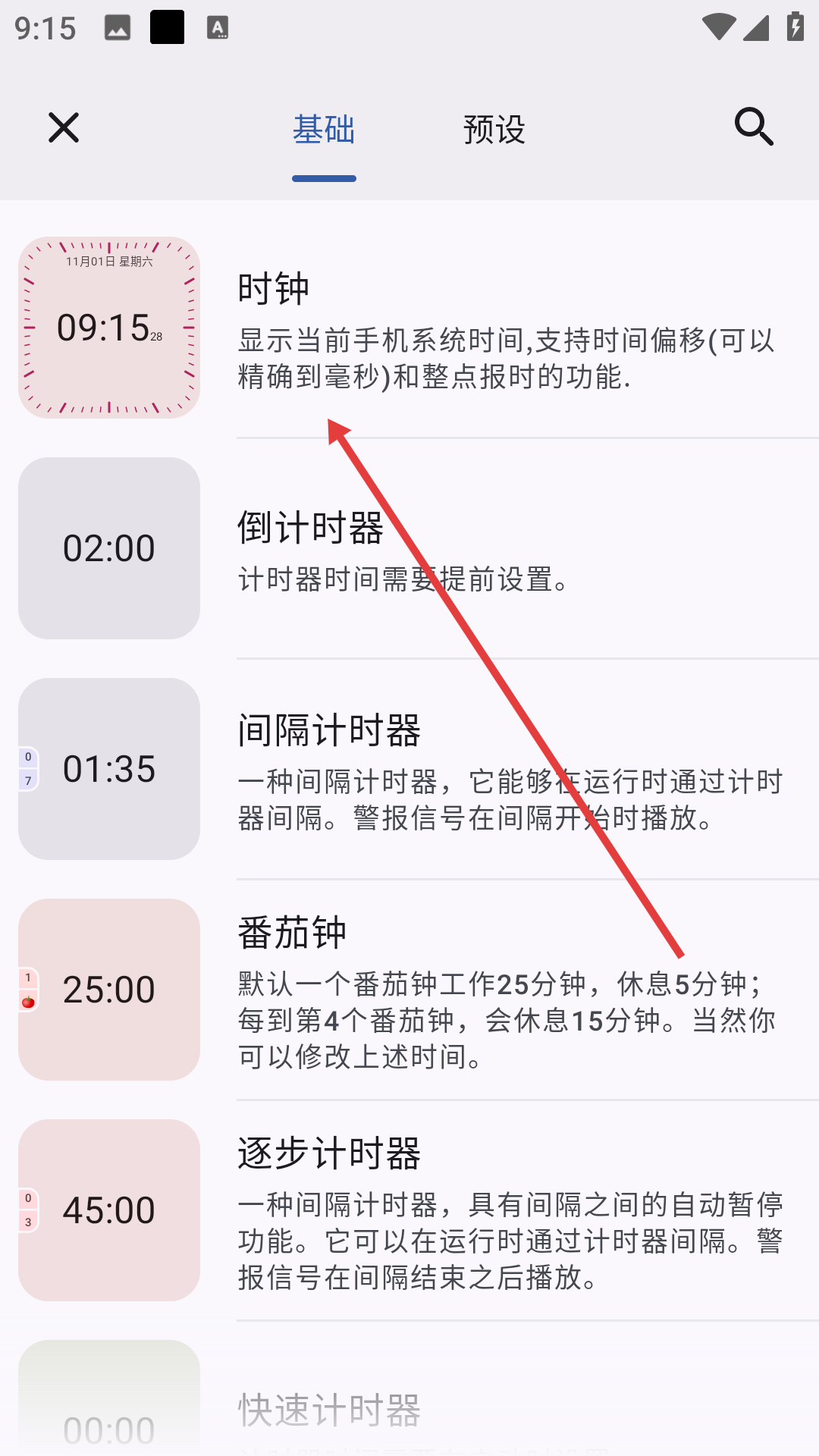The width and height of the screenshot is (819, 1456).
Task: Choose the 逐步计时器 step timer
Action: pos(409,1210)
